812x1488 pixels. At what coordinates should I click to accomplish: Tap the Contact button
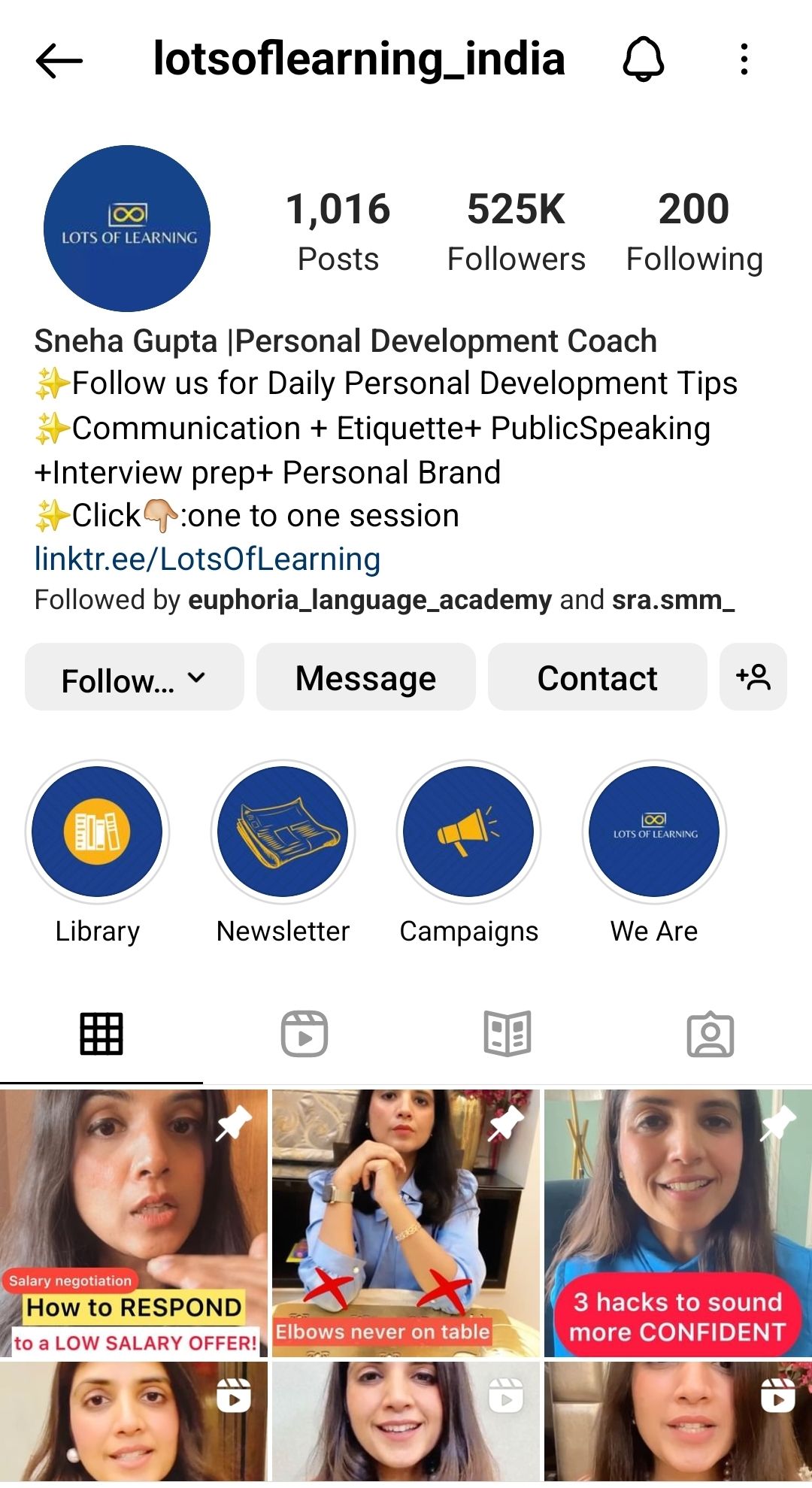pos(598,677)
